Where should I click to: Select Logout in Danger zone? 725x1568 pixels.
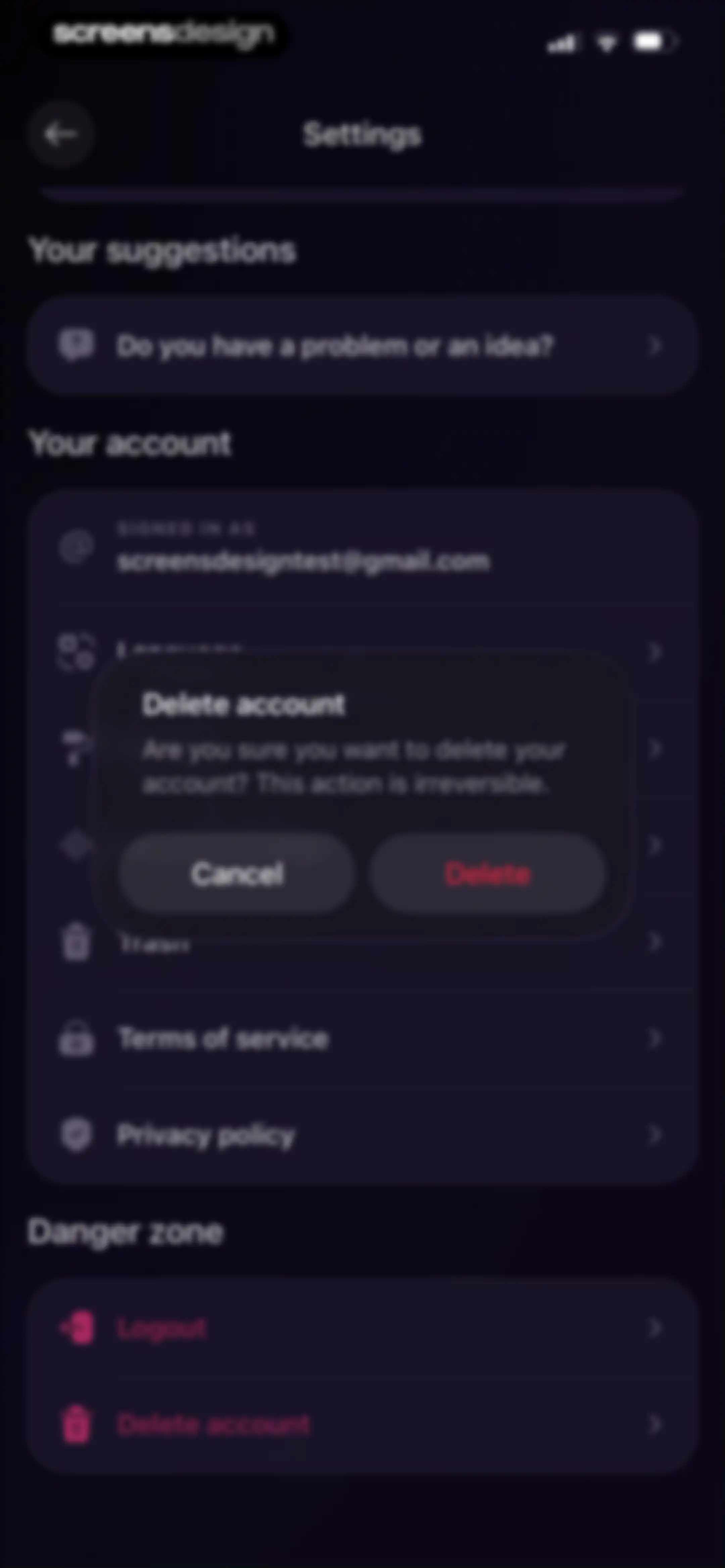coord(361,1328)
